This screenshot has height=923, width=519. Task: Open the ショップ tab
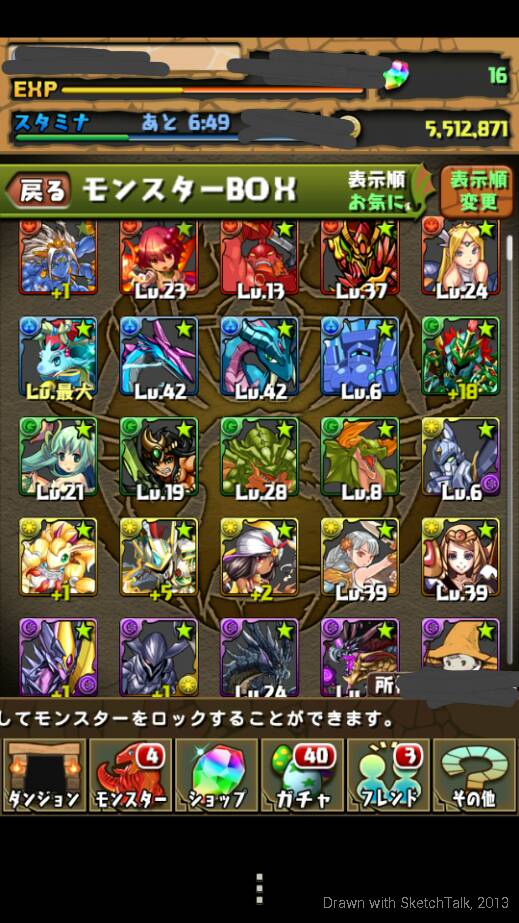click(217, 775)
